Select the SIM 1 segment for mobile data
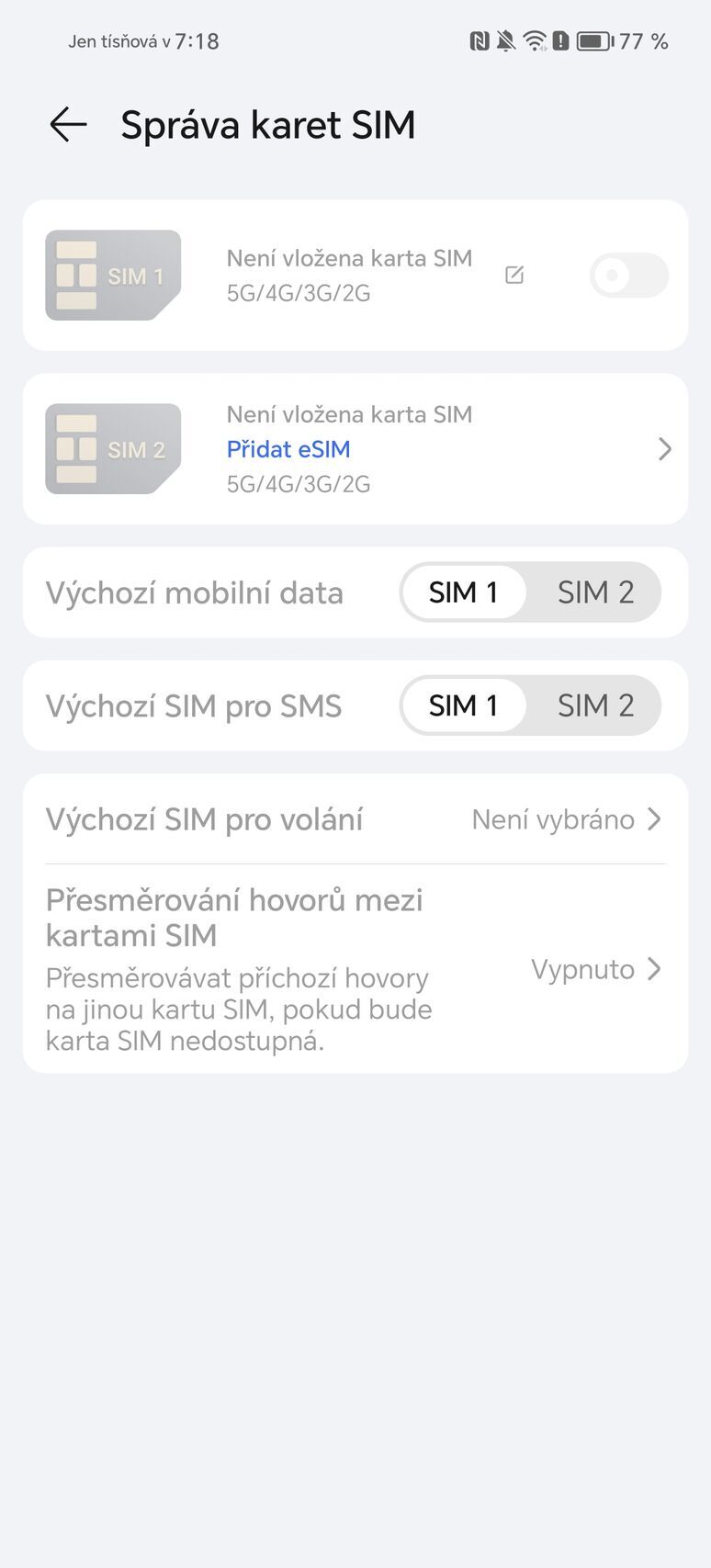Viewport: 711px width, 1568px height. pyautogui.click(x=463, y=592)
